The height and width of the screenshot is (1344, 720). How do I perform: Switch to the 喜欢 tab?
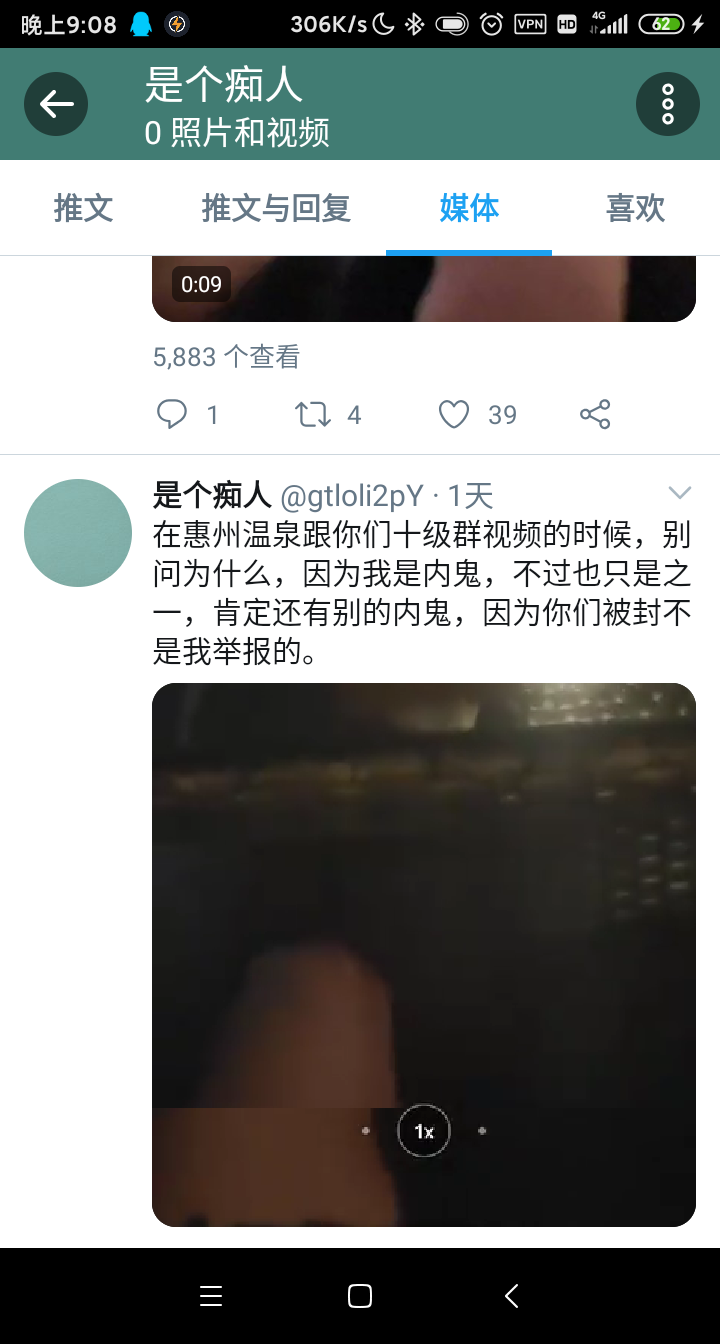pyautogui.click(x=635, y=208)
